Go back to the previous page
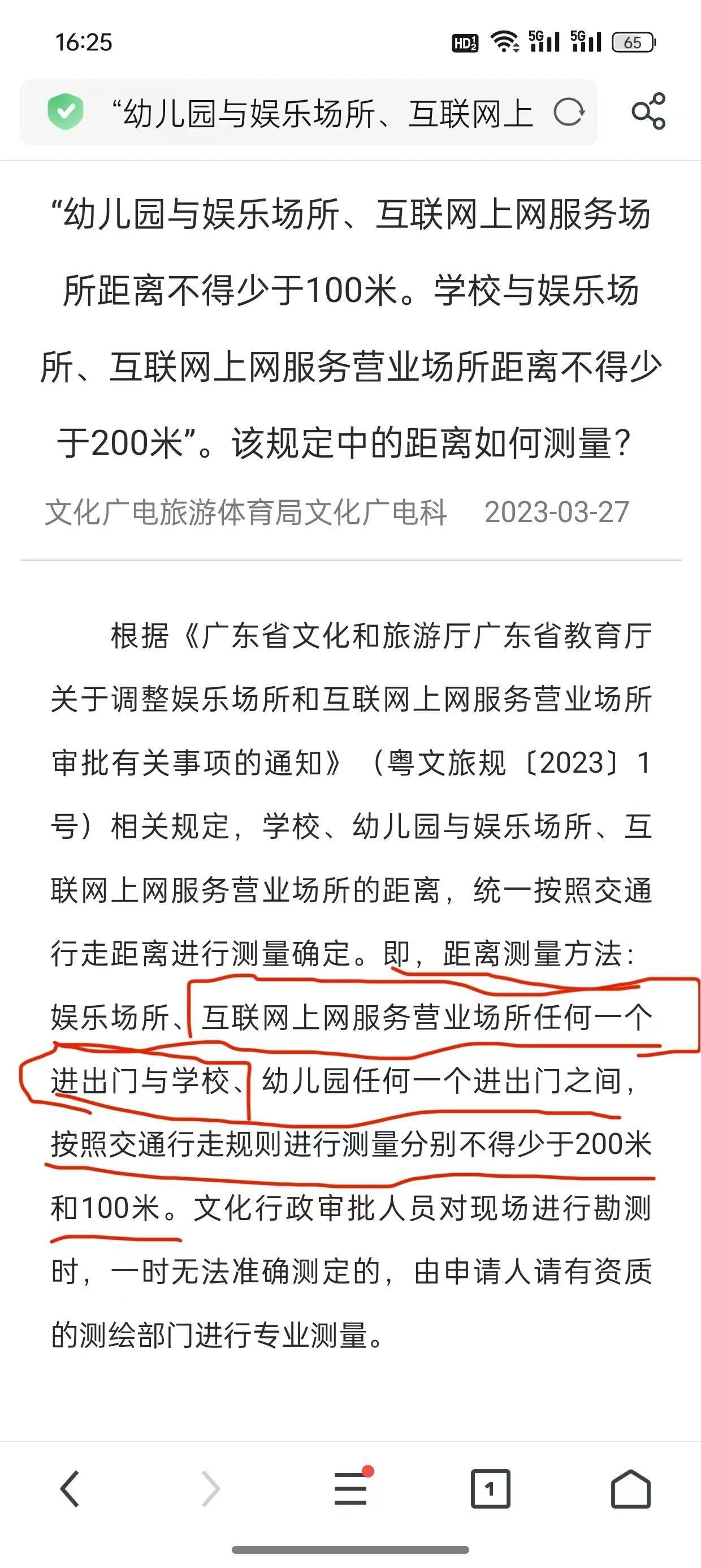The width and height of the screenshot is (701, 1568). (70, 1489)
